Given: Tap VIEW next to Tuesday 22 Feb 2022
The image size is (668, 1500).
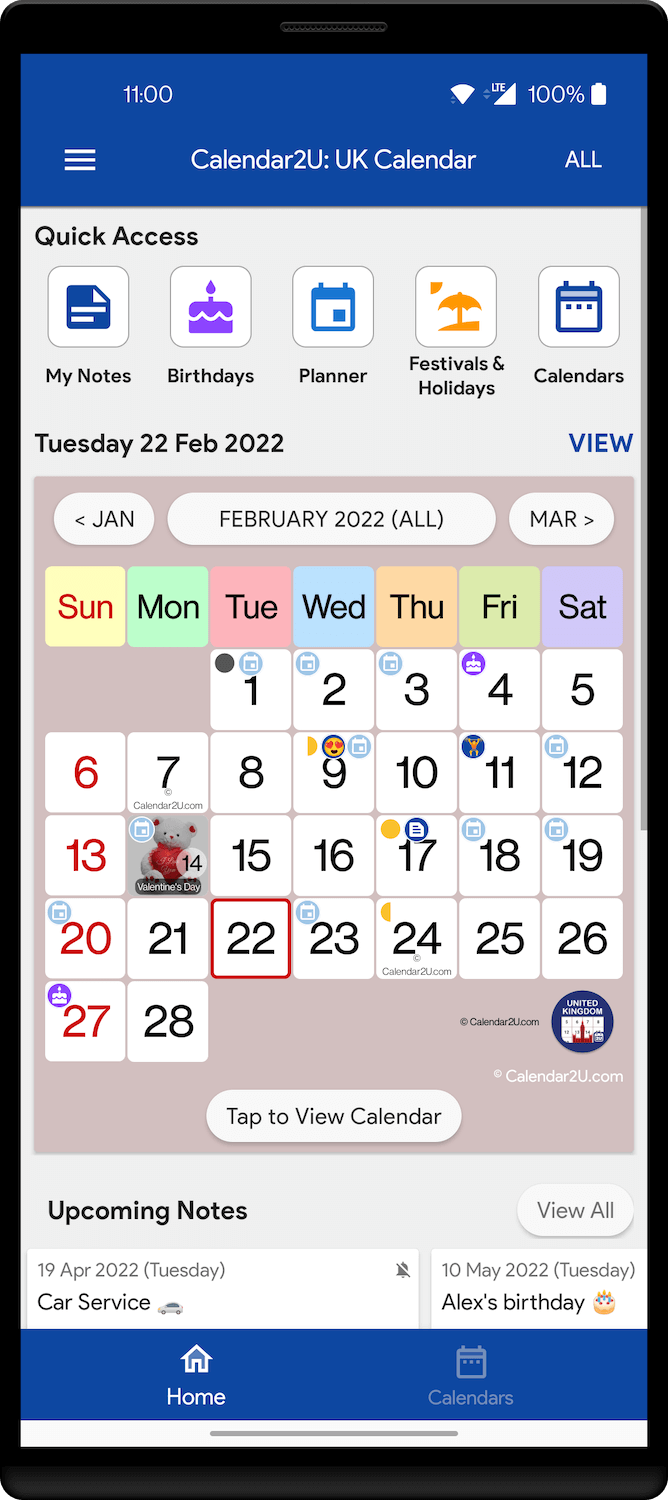Looking at the screenshot, I should click(600, 443).
